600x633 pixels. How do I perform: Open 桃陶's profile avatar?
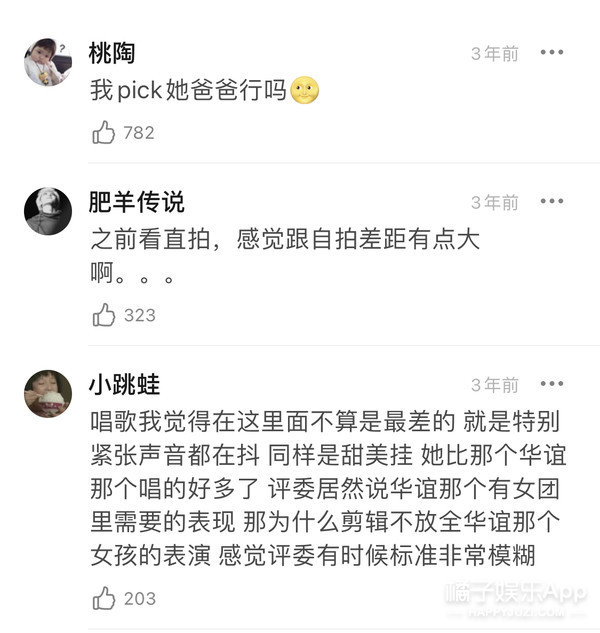48,62
